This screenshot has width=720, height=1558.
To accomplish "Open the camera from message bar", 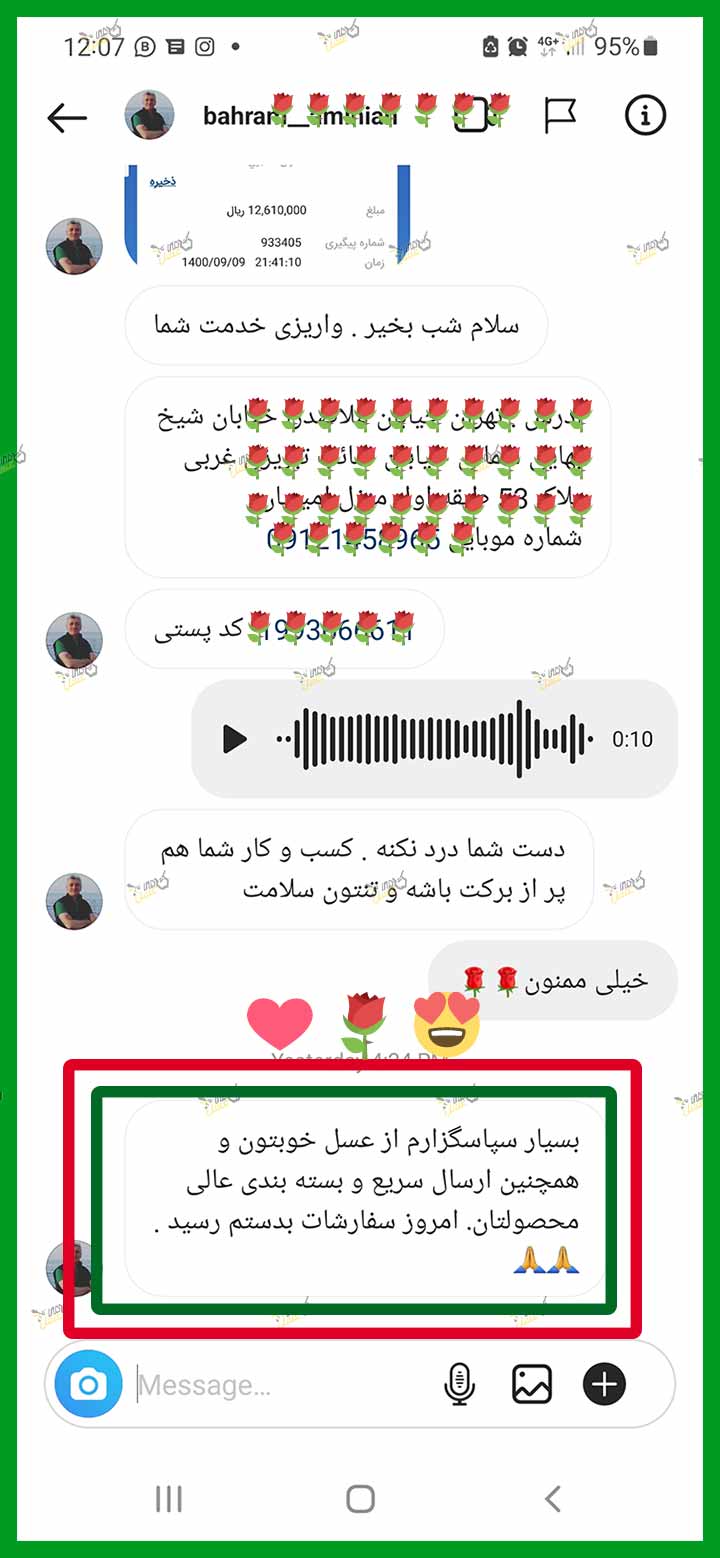I will coord(89,1384).
